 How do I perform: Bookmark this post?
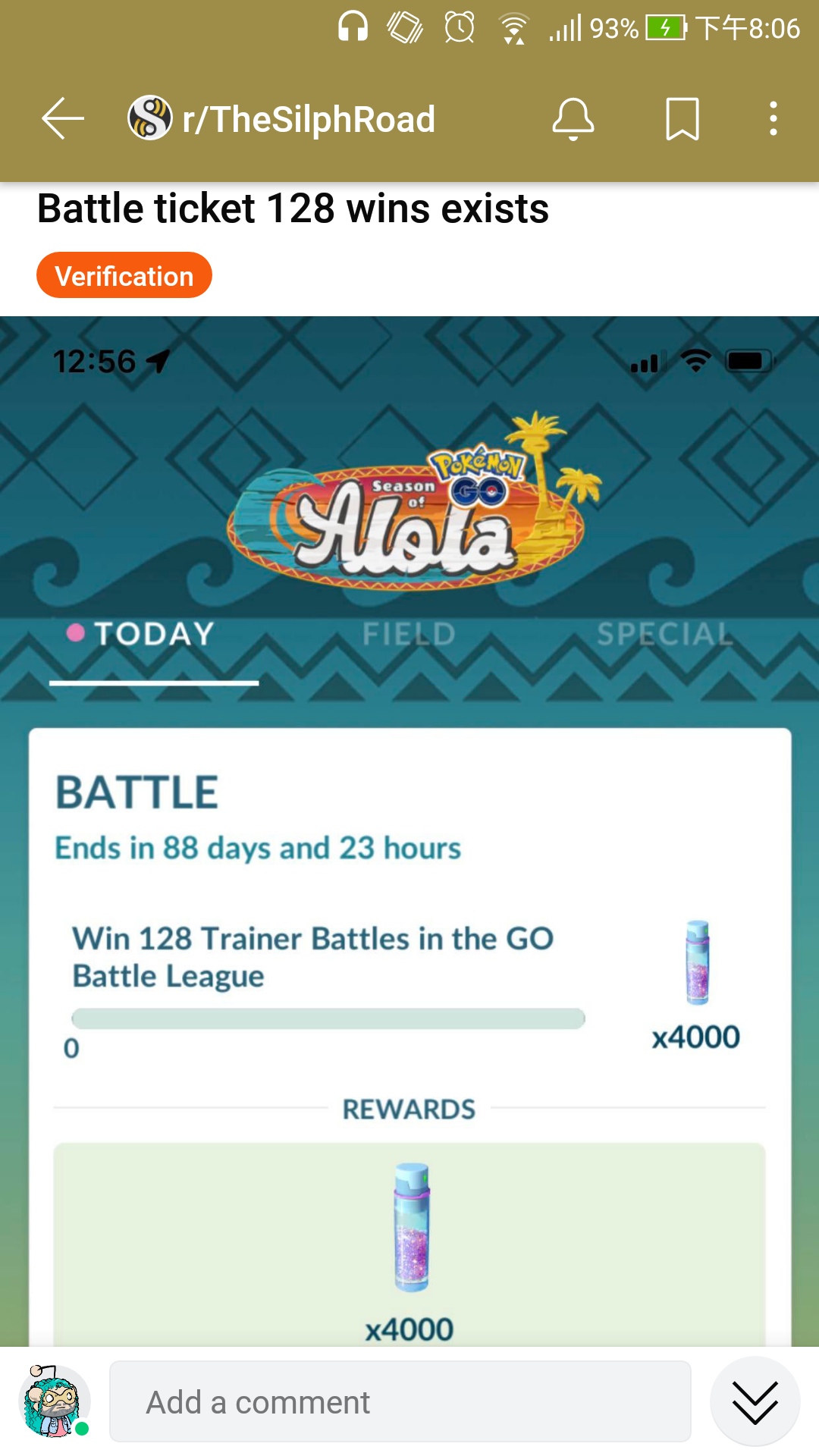click(682, 119)
